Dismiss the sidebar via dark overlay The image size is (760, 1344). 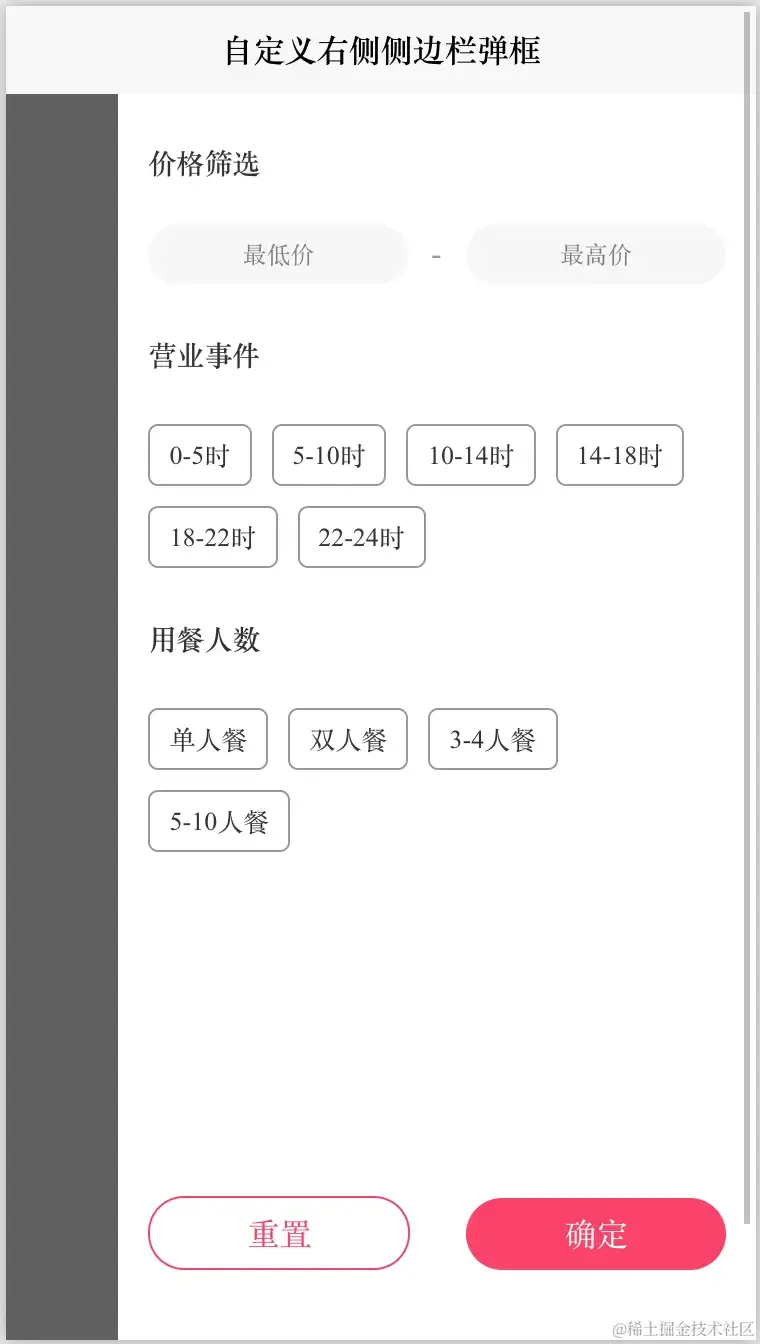point(61,700)
